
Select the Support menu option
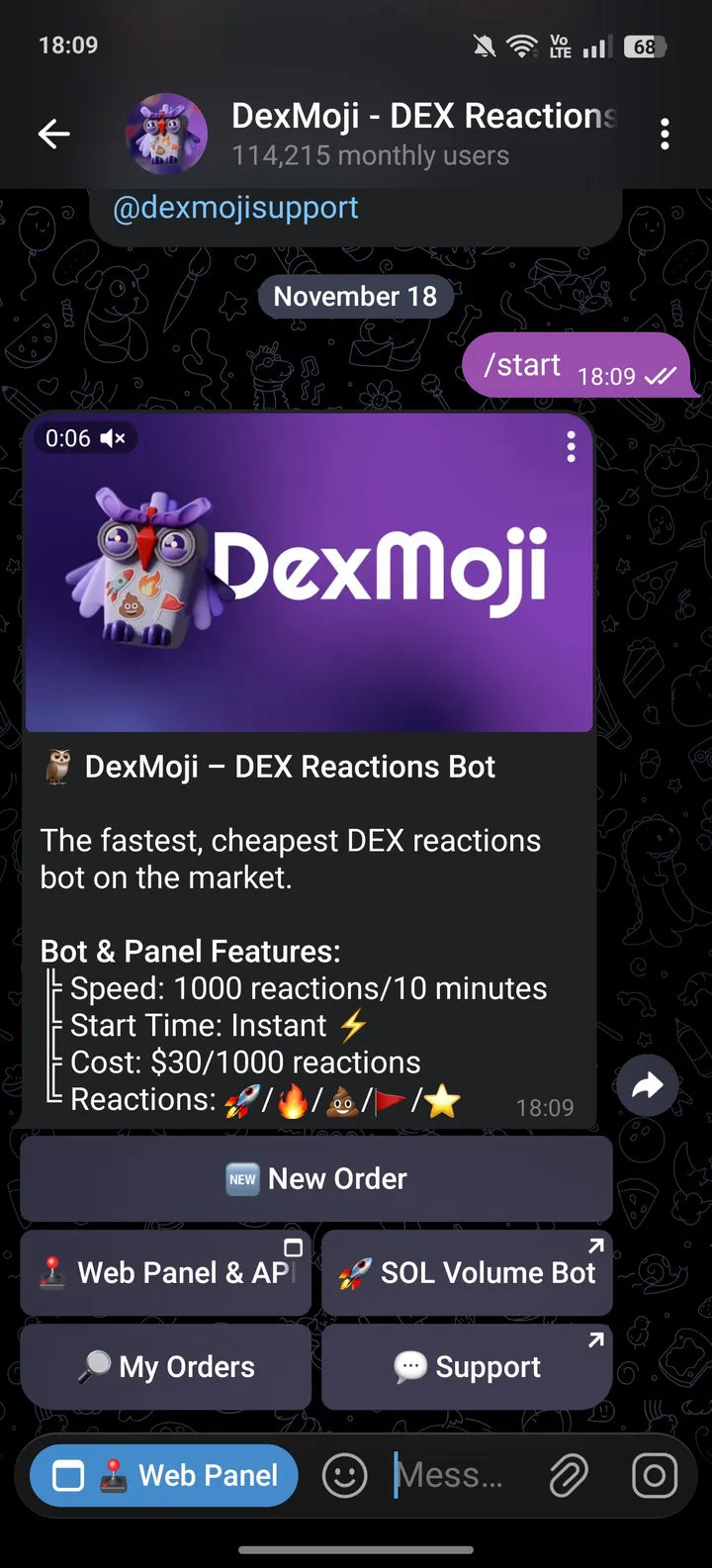467,1366
